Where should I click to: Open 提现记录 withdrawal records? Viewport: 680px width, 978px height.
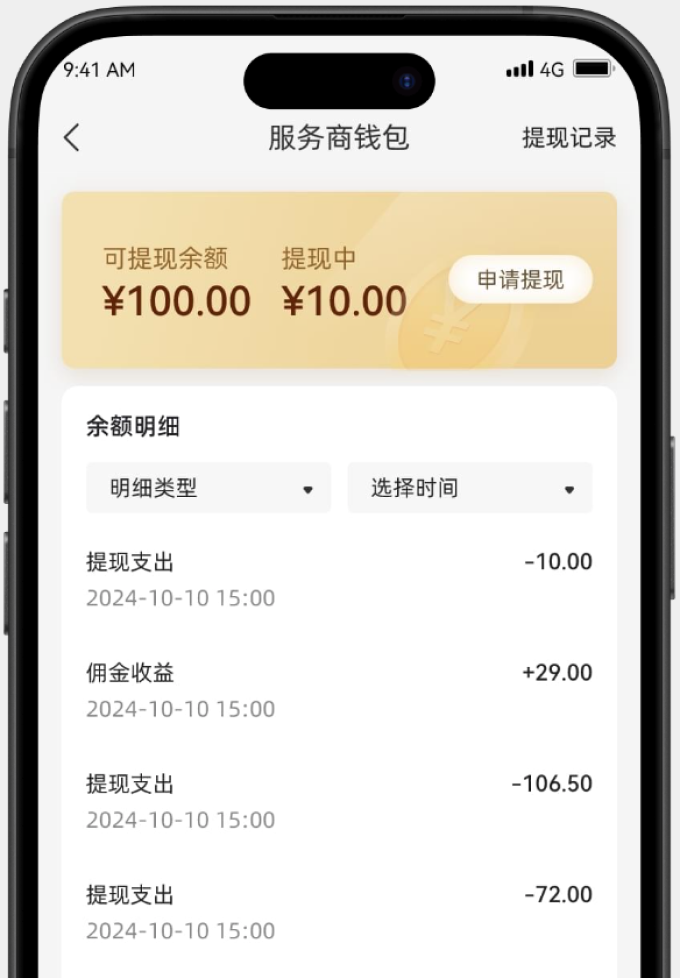tap(569, 138)
